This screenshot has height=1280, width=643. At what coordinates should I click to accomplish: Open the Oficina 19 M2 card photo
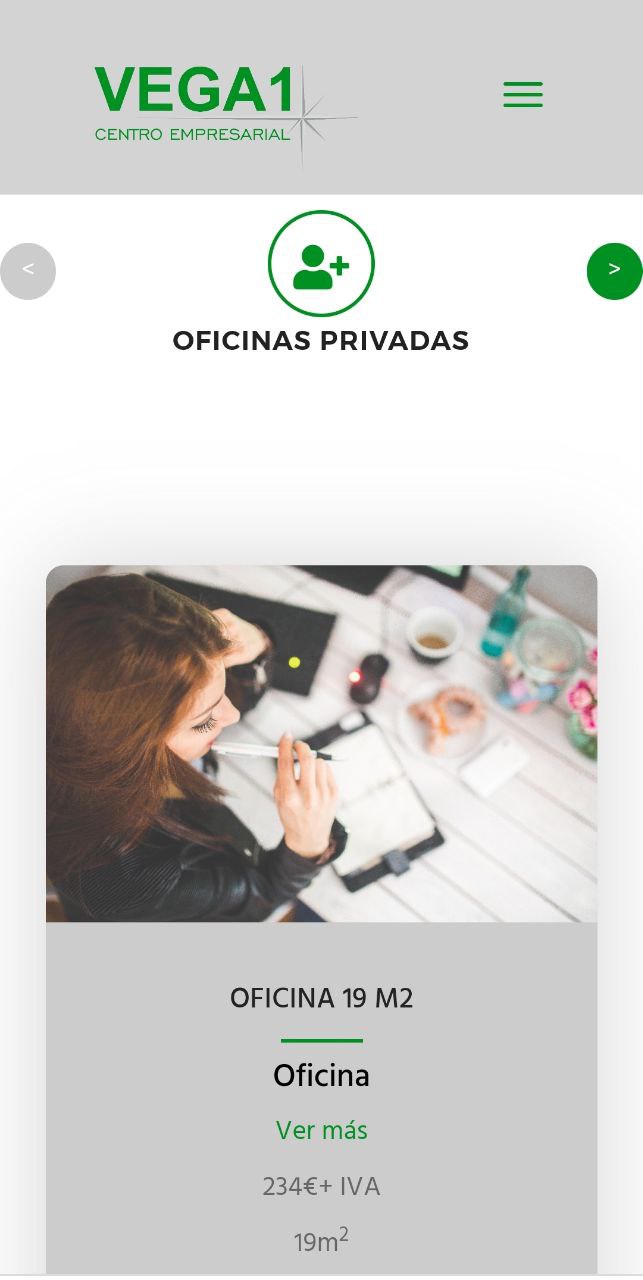(321, 743)
